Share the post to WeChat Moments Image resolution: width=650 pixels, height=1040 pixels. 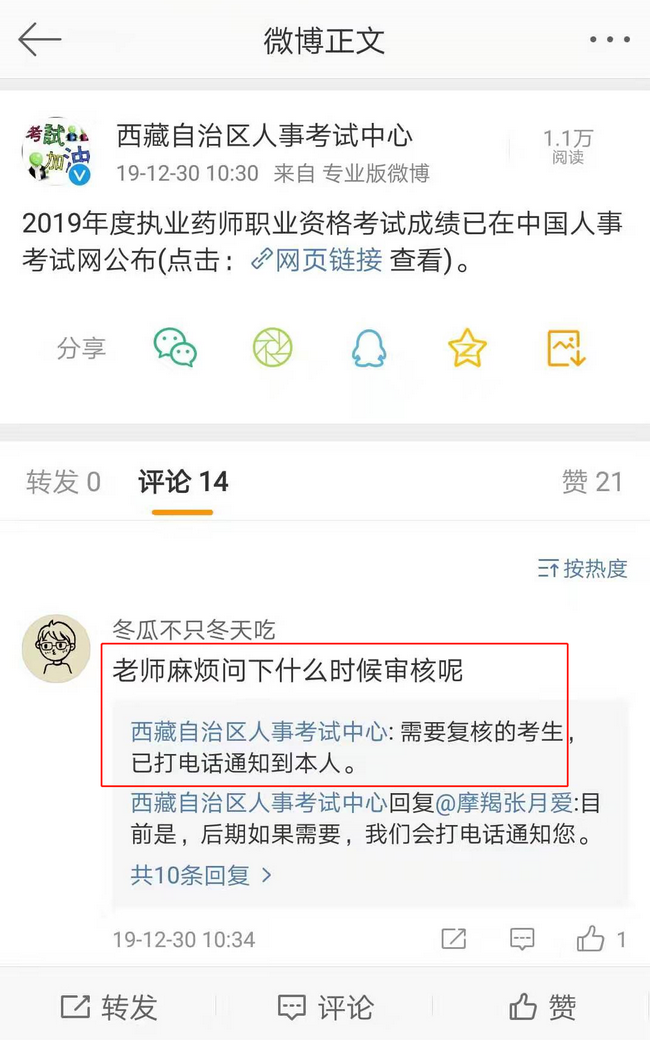click(272, 348)
